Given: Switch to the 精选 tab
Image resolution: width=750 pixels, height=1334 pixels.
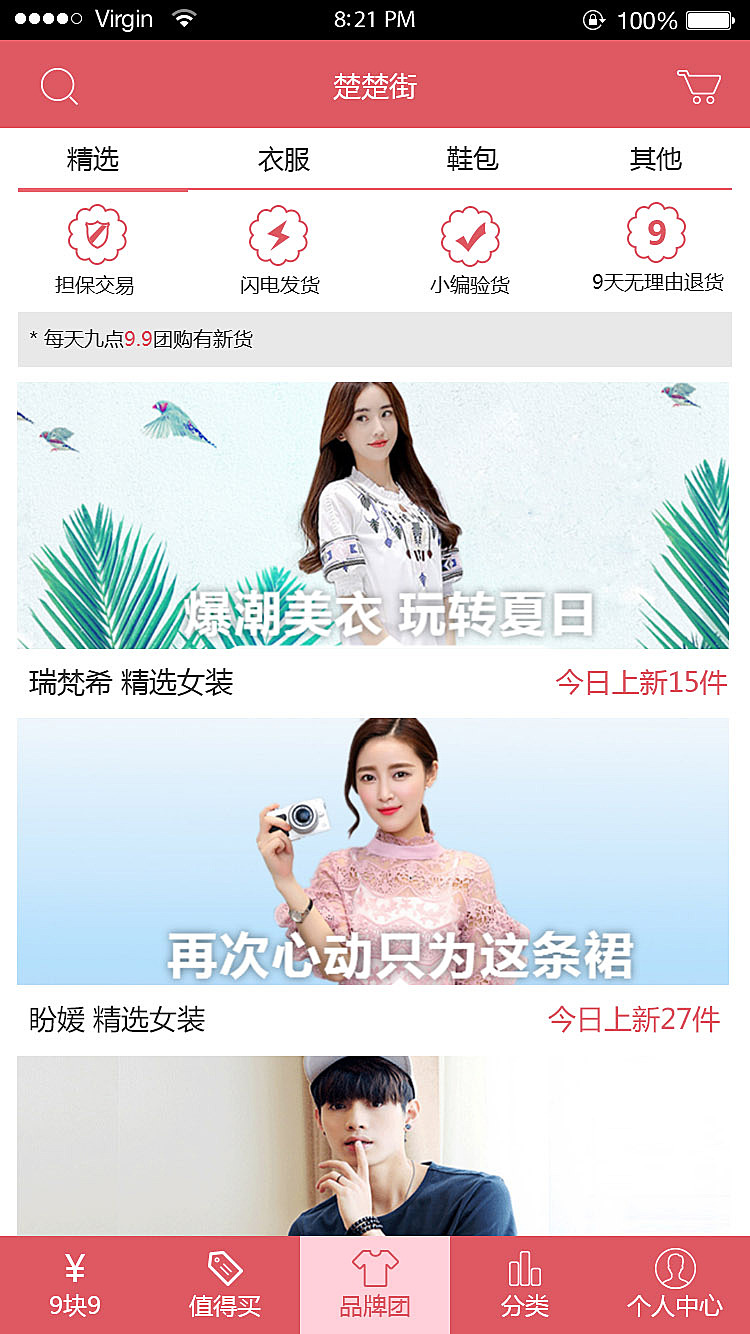Looking at the screenshot, I should (93, 159).
